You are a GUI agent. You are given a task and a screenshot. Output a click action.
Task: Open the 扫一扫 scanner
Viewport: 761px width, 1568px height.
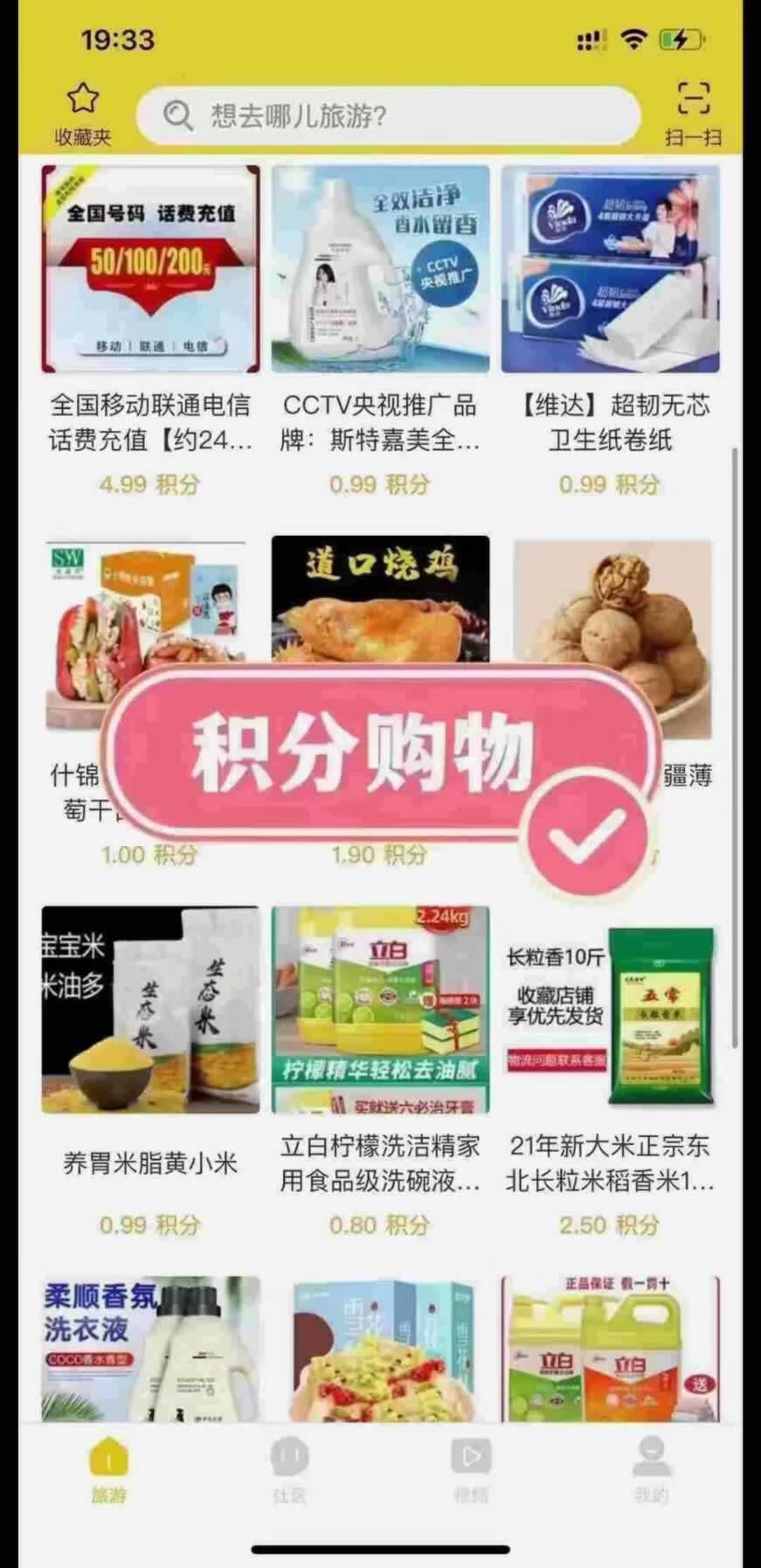(x=693, y=111)
